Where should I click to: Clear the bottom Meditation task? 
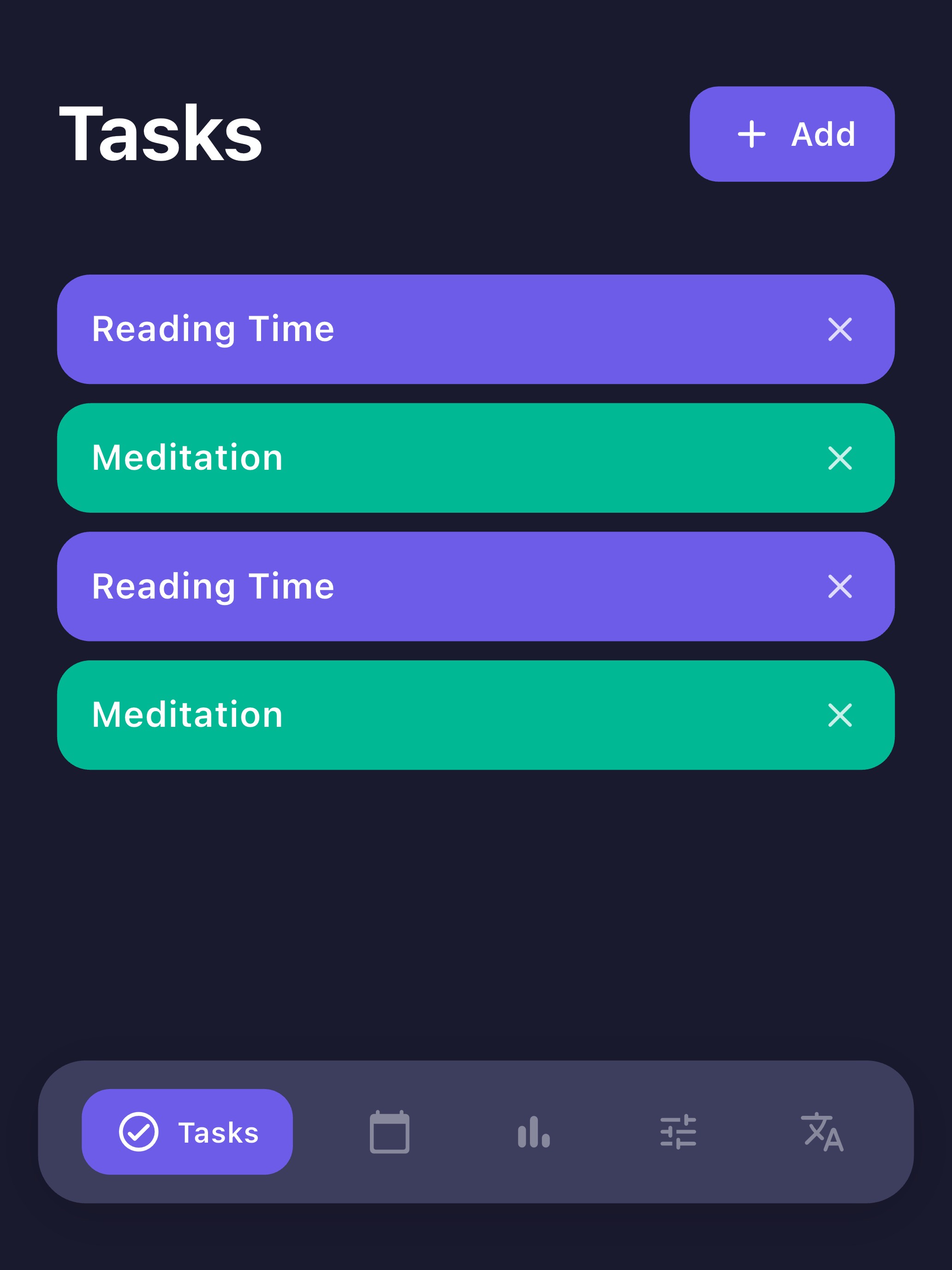click(839, 714)
